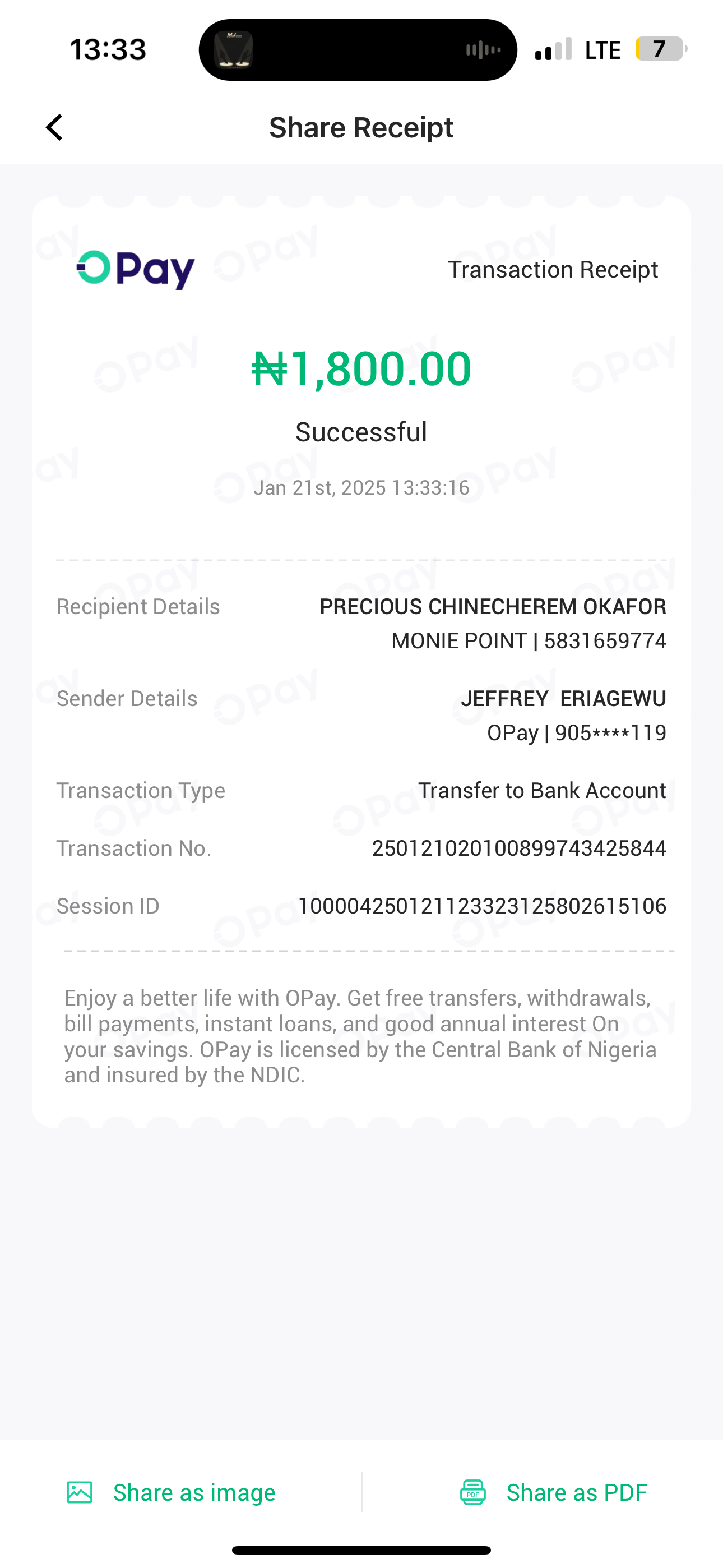The width and height of the screenshot is (723, 1568).
Task: Open the Dynamic Island live activity
Action: pos(358,50)
